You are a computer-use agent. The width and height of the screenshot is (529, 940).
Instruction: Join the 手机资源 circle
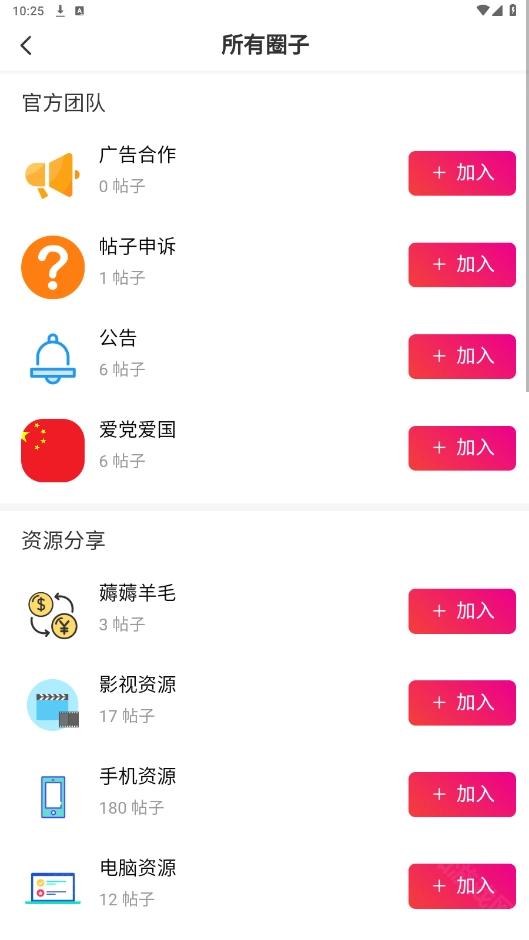[x=462, y=794]
